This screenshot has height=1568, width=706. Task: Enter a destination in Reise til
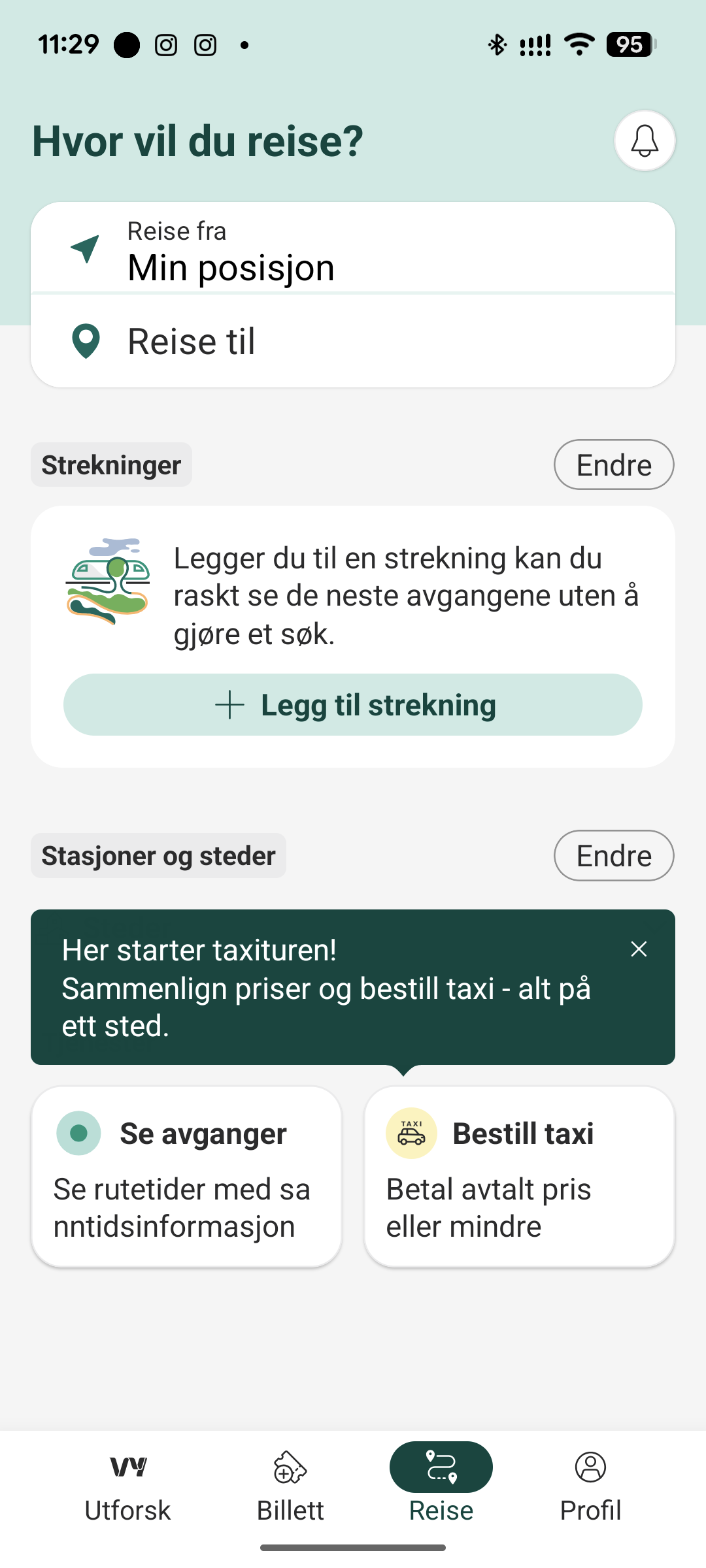coord(353,341)
